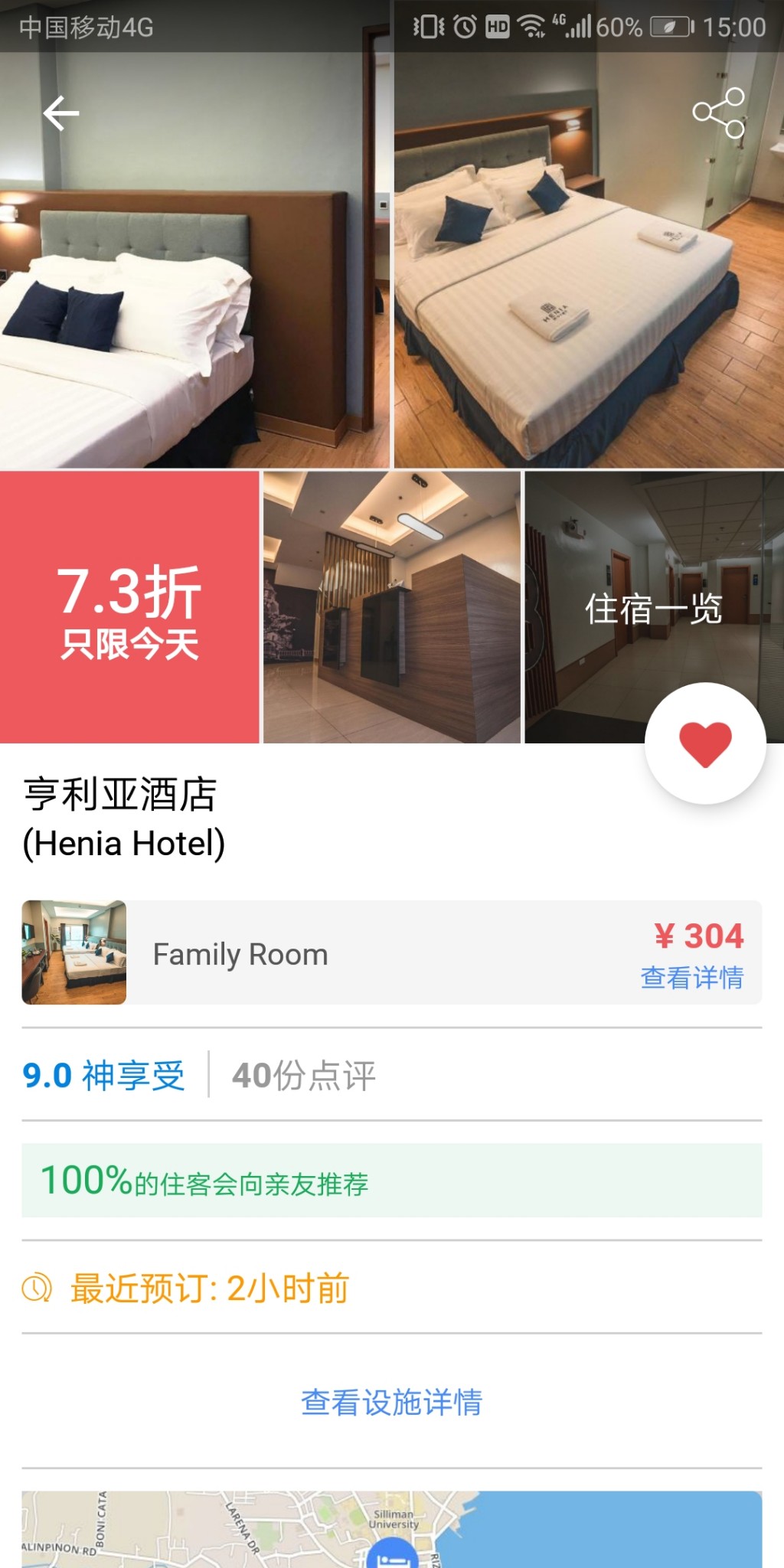Share this hotel listing
The image size is (784, 1568).
click(719, 113)
